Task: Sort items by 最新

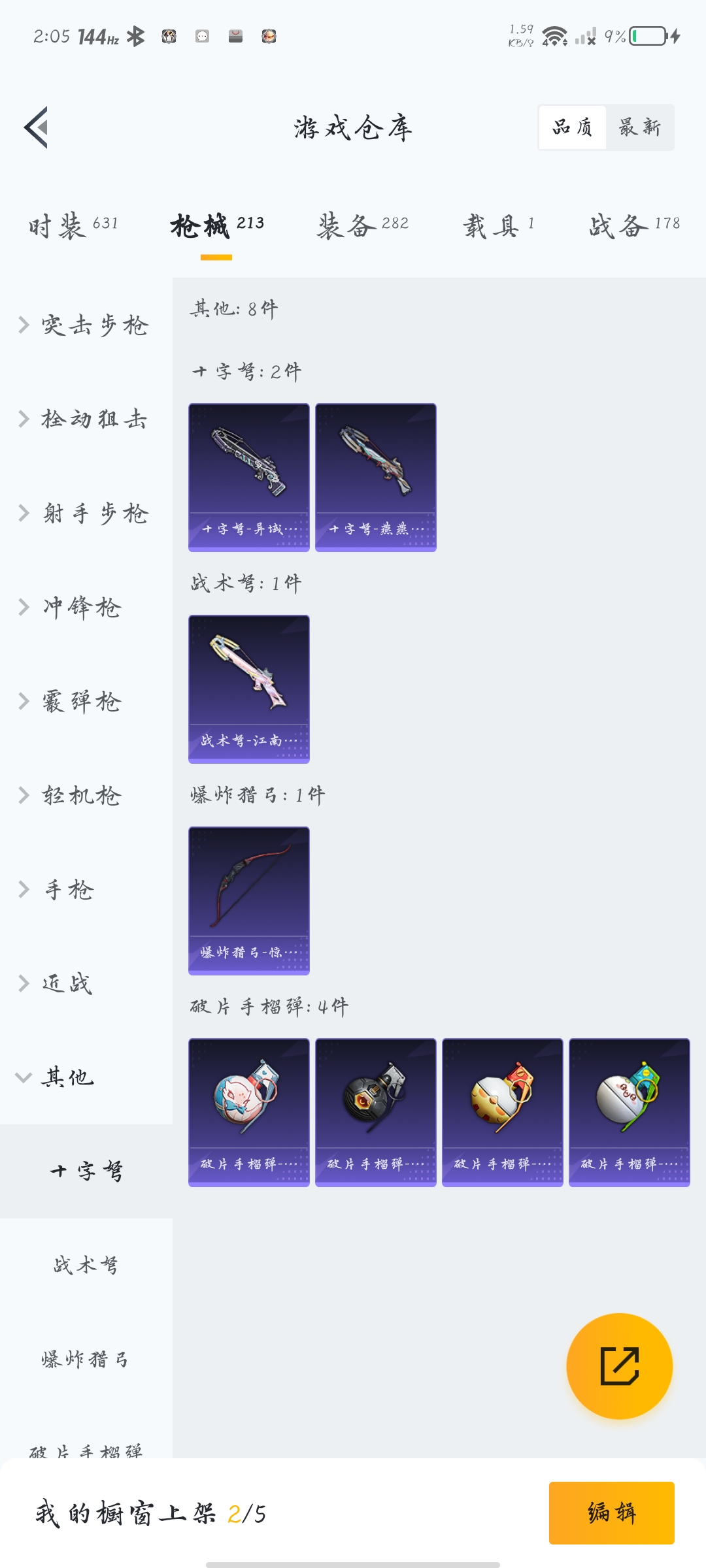Action: click(x=639, y=127)
